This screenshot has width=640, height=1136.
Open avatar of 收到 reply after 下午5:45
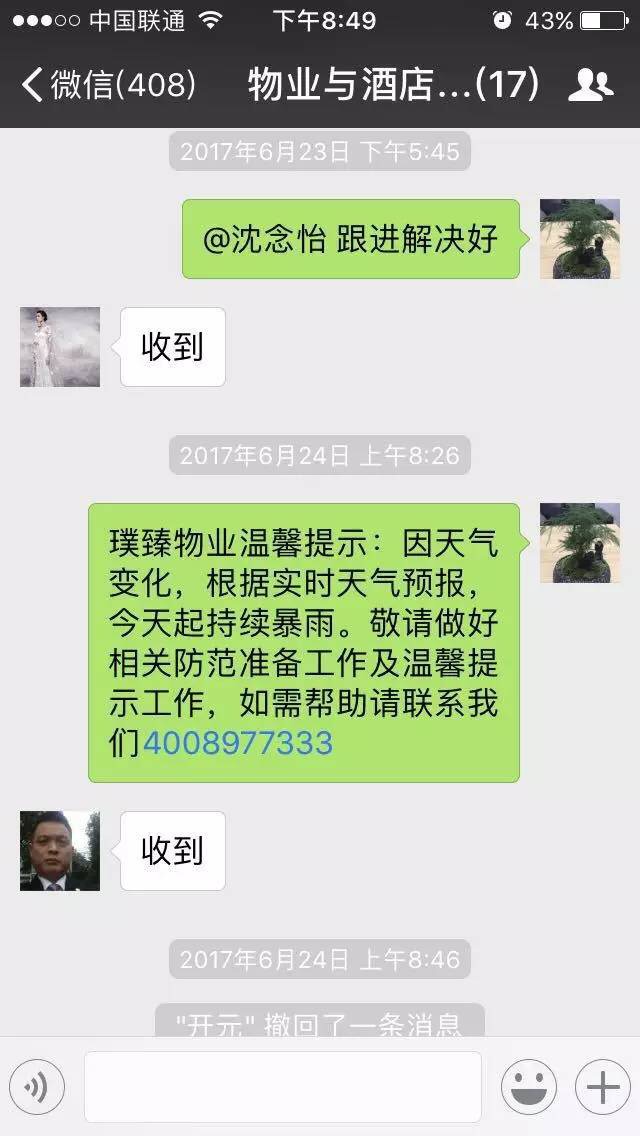(x=60, y=347)
